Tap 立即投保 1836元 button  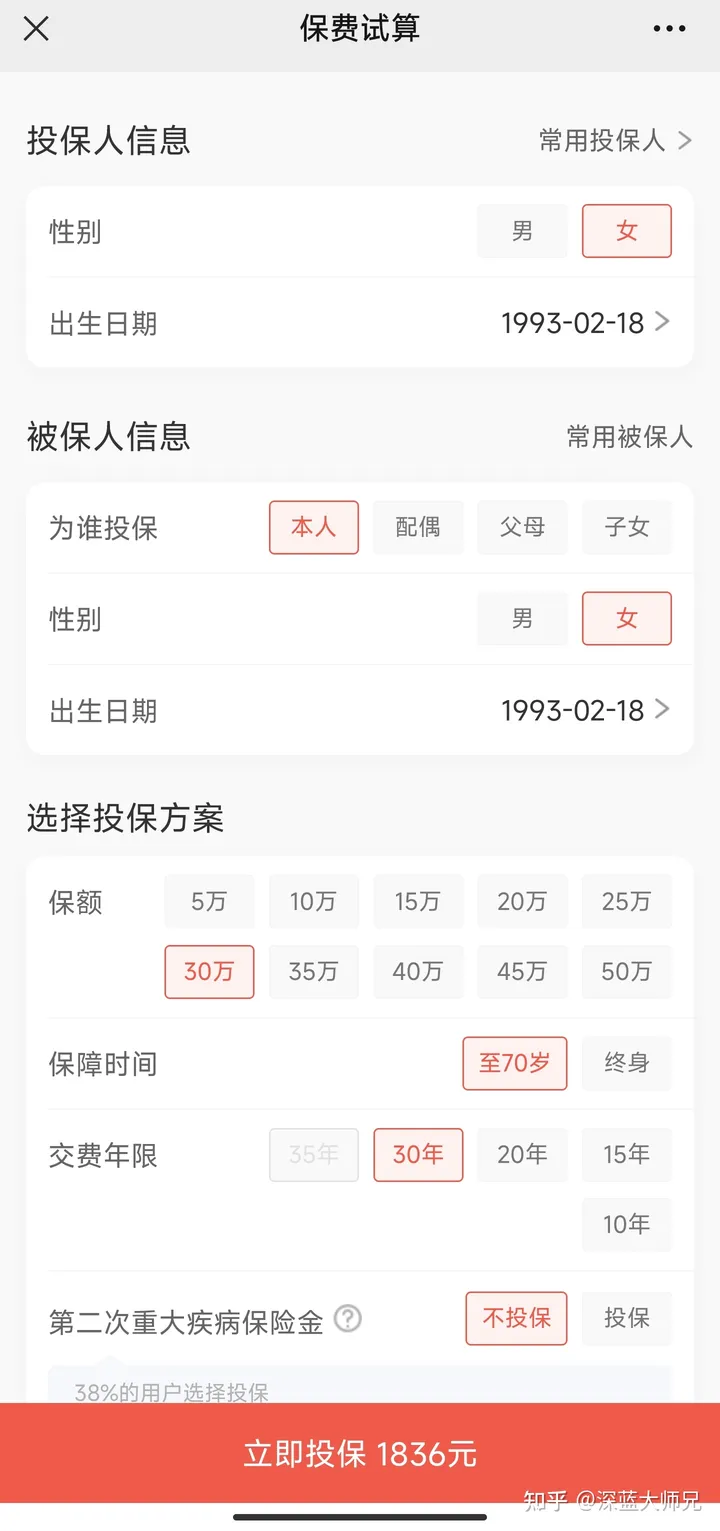(x=360, y=1453)
